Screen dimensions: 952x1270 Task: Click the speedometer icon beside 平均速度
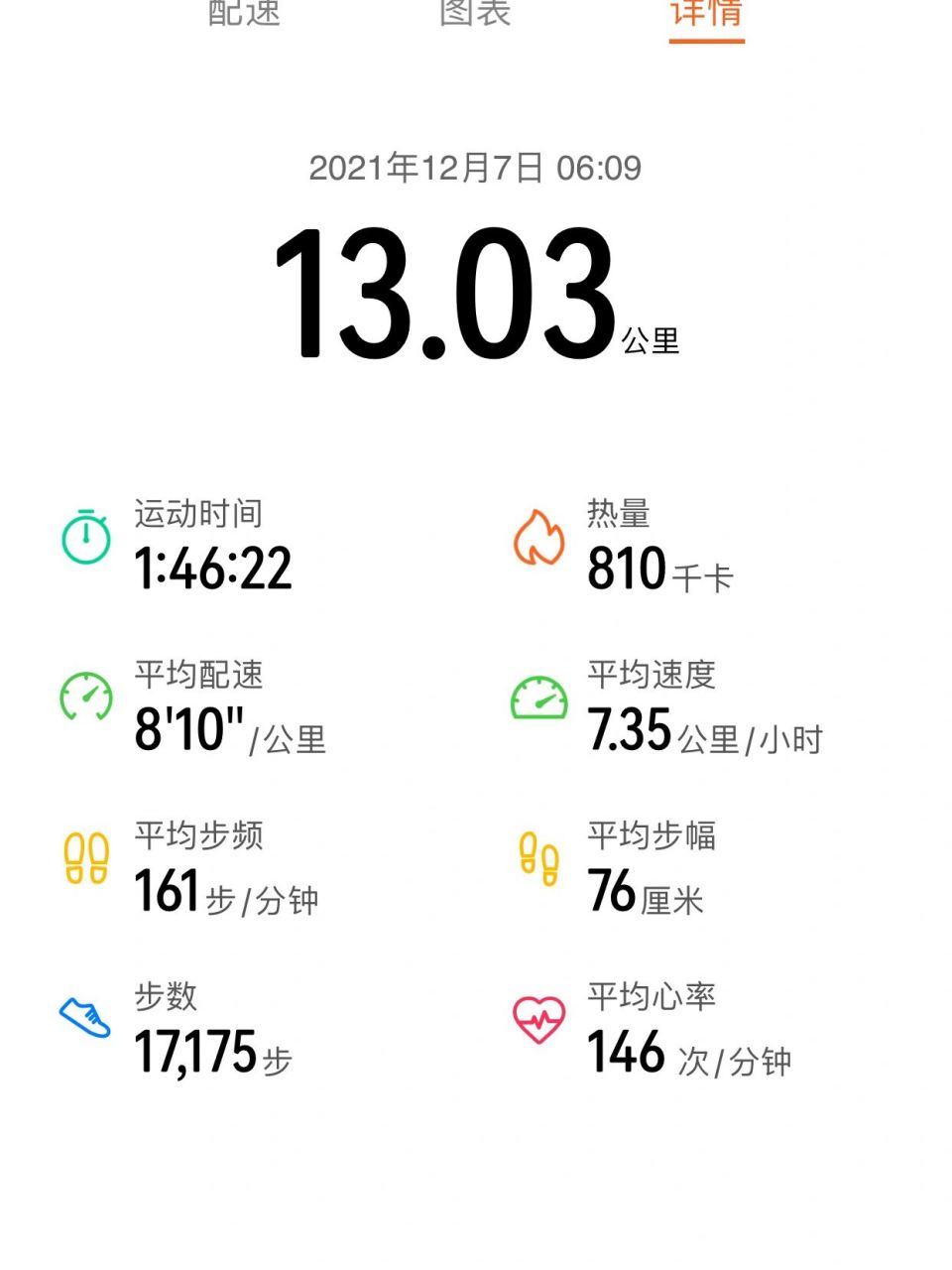click(x=538, y=696)
